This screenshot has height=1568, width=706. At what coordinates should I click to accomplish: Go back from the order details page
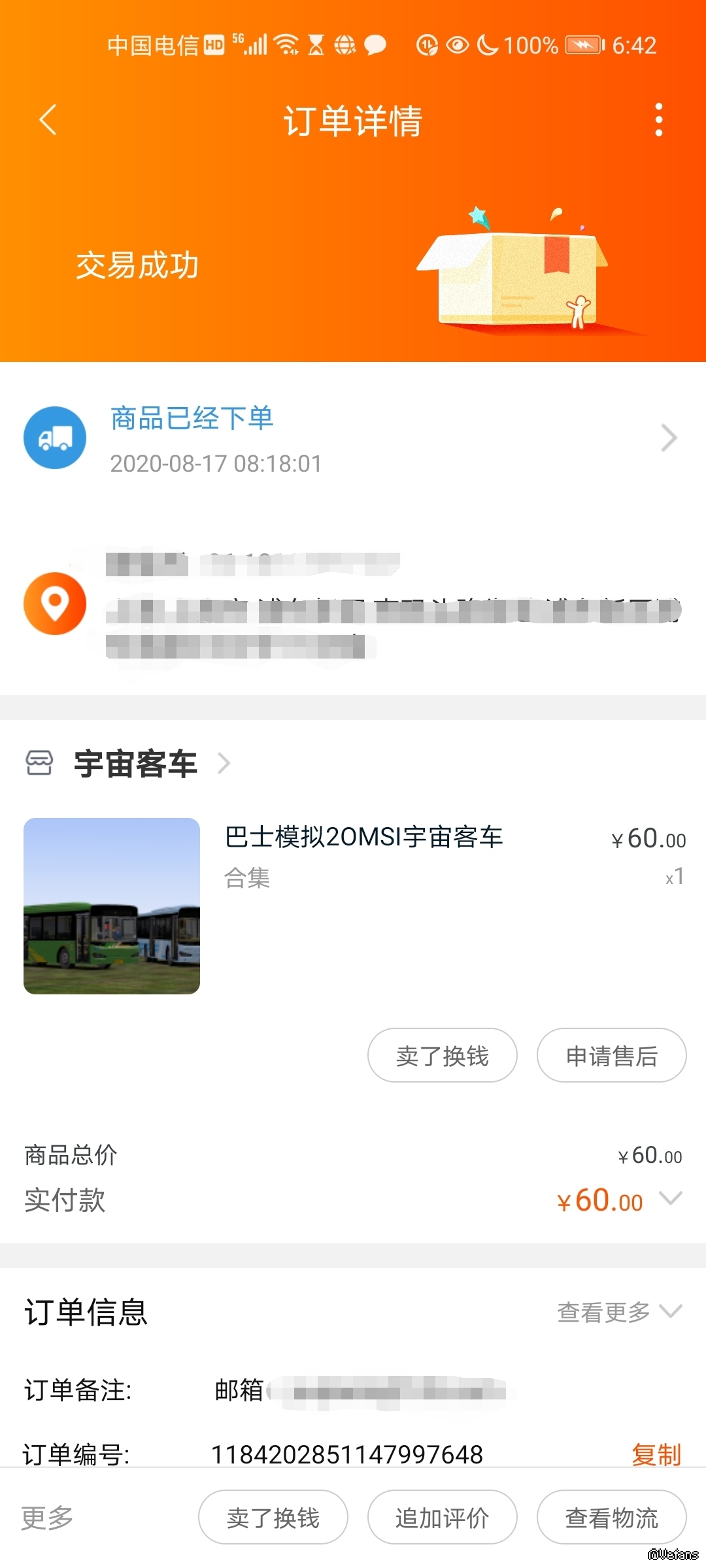coord(48,120)
